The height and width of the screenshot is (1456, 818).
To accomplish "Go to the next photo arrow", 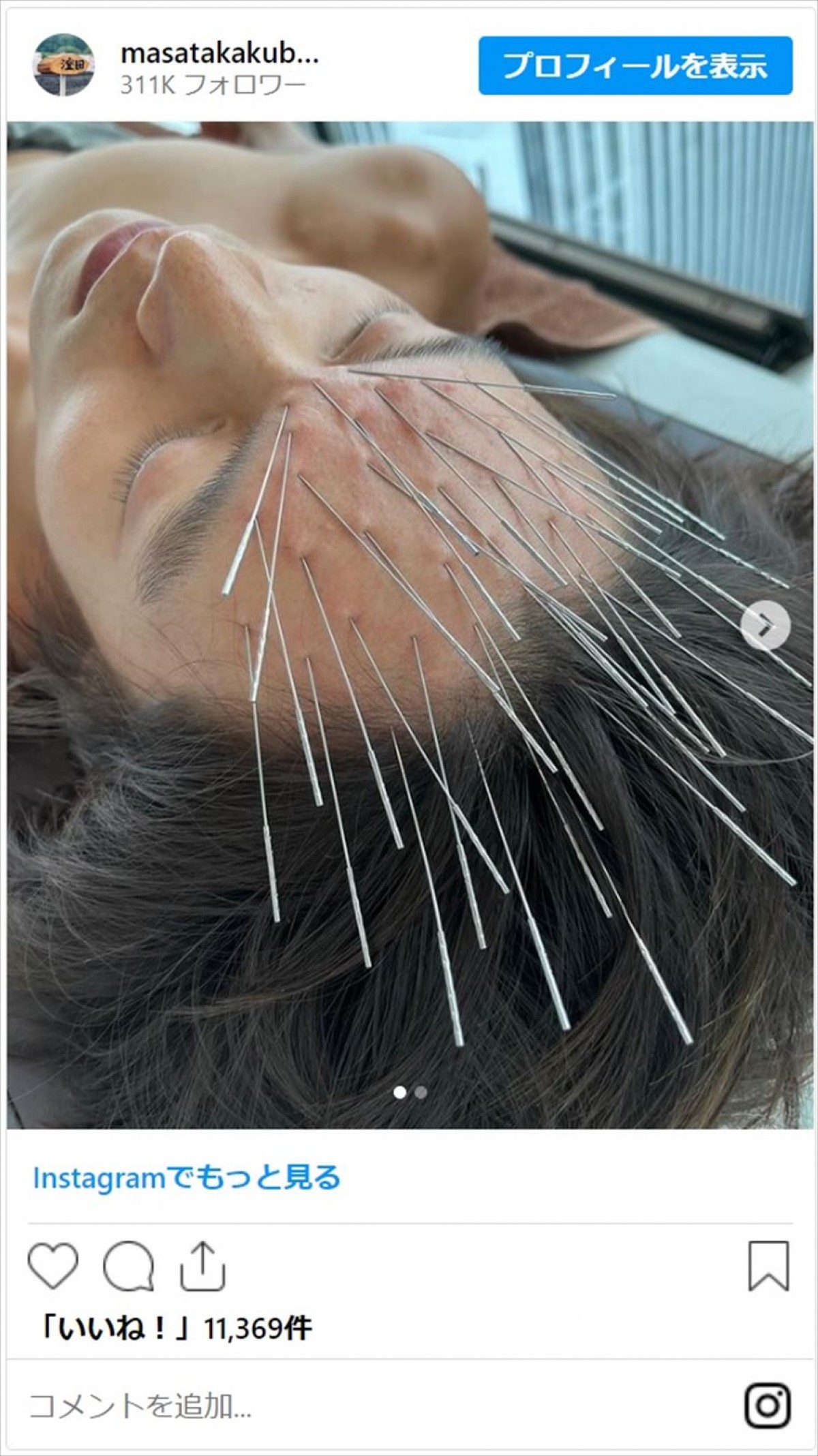I will point(766,624).
